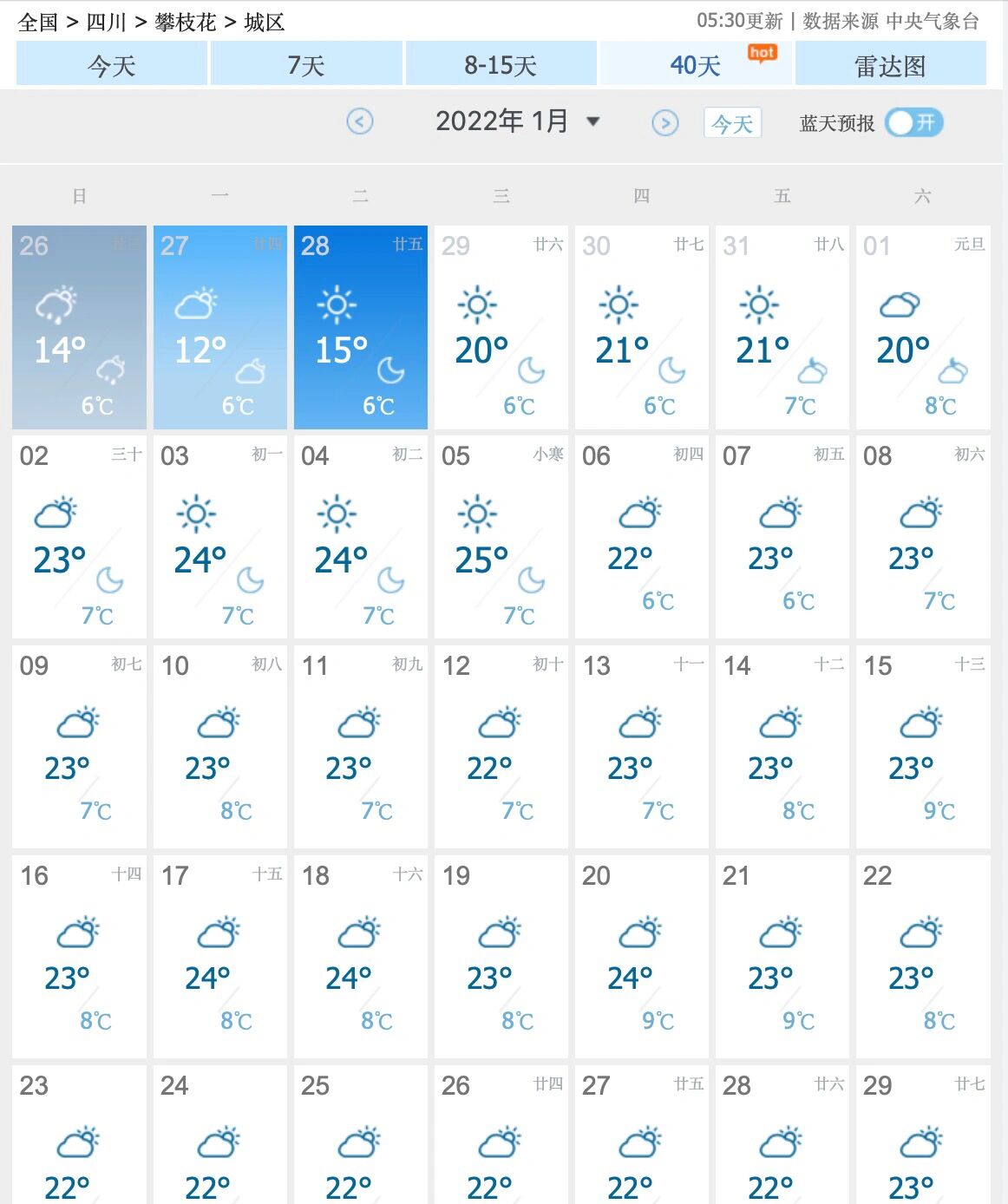Open the 雷达图 tab
The height and width of the screenshot is (1204, 1008).
point(890,65)
